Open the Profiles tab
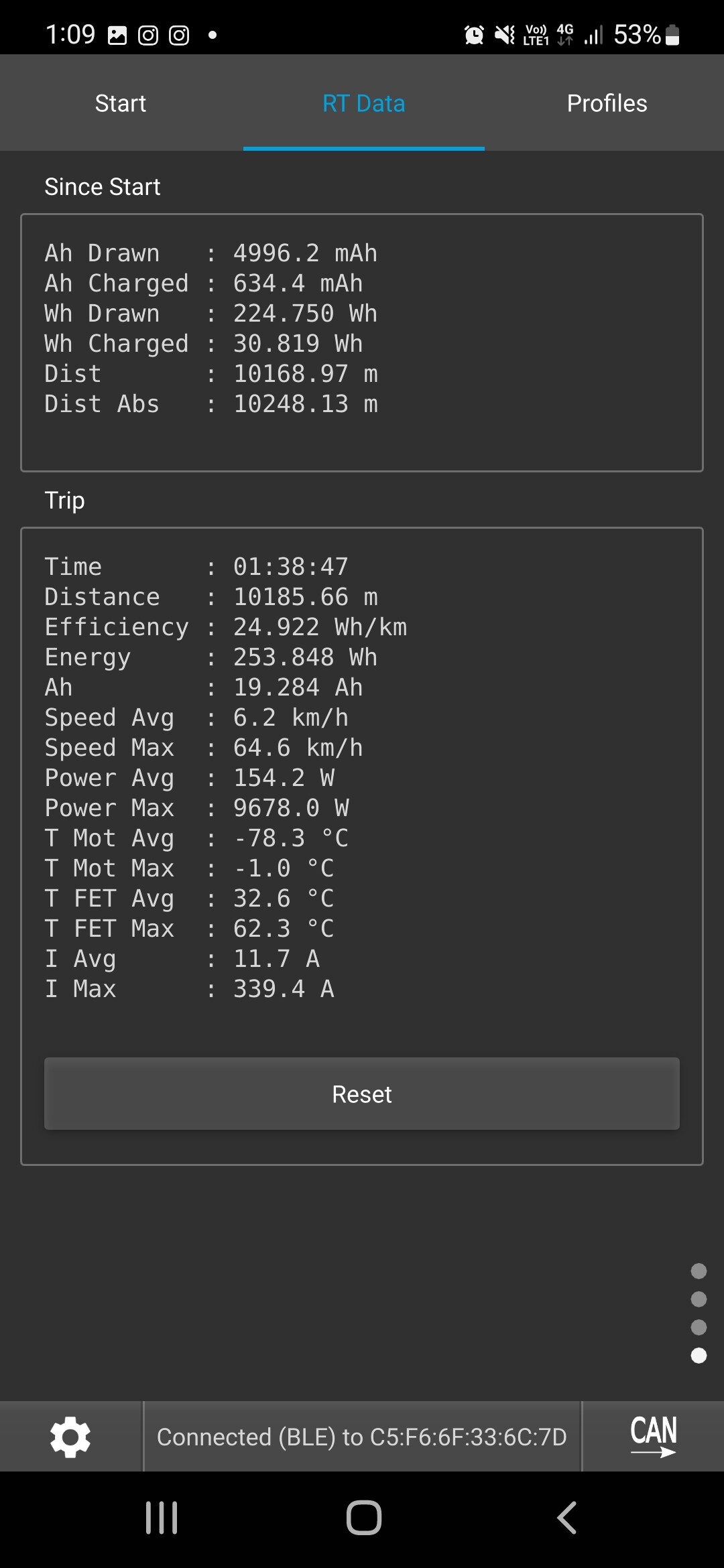The image size is (724, 1568). click(607, 103)
